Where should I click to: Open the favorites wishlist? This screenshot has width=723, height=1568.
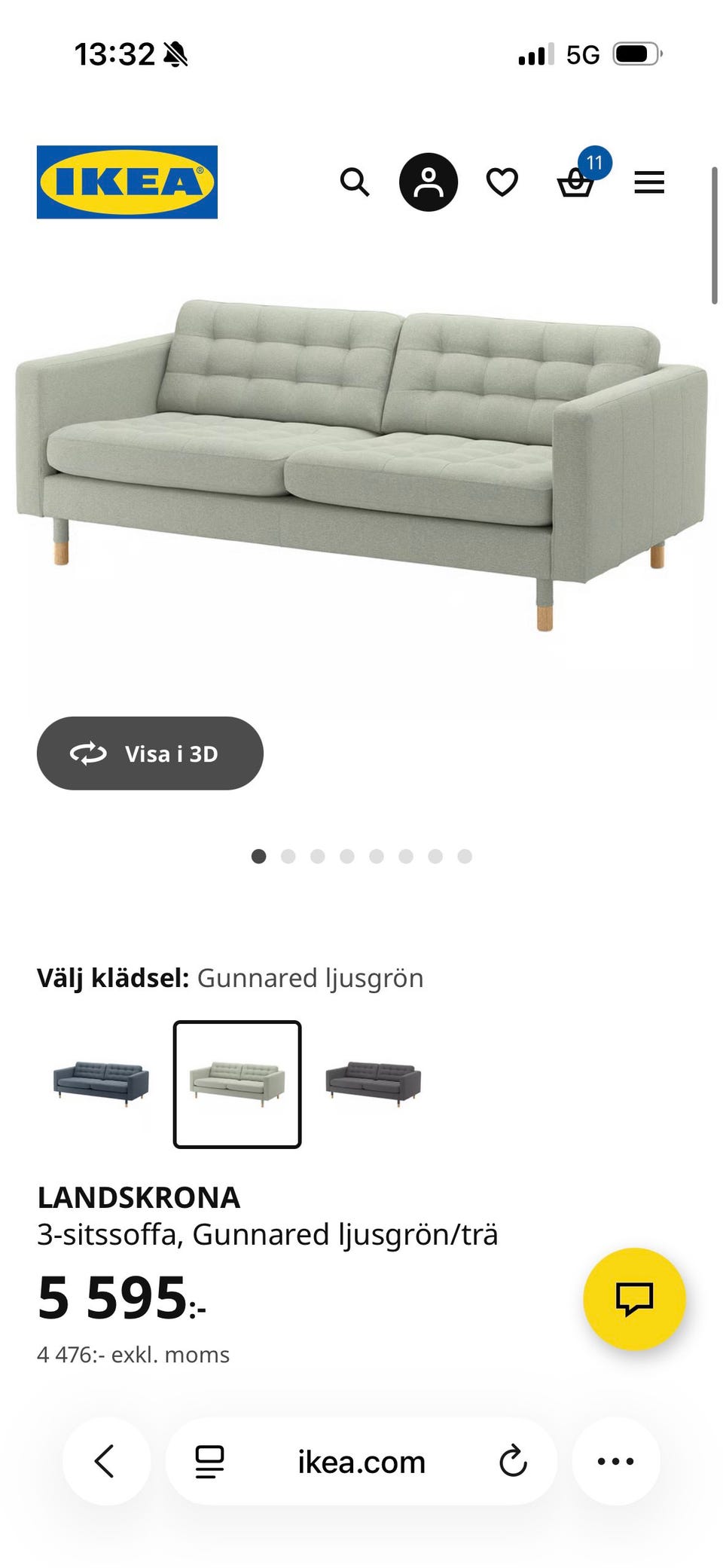click(502, 182)
